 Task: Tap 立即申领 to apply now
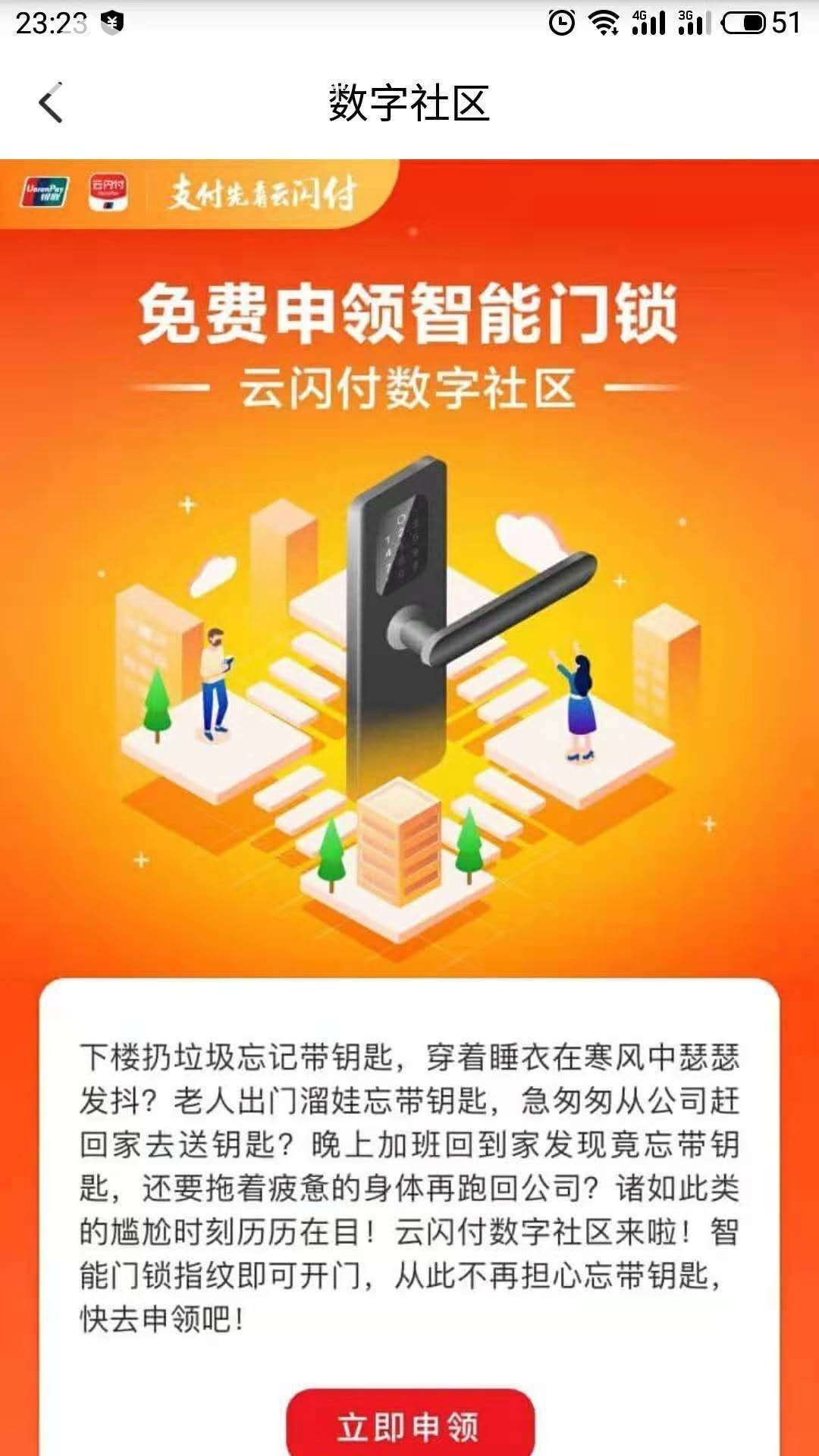(x=409, y=1426)
